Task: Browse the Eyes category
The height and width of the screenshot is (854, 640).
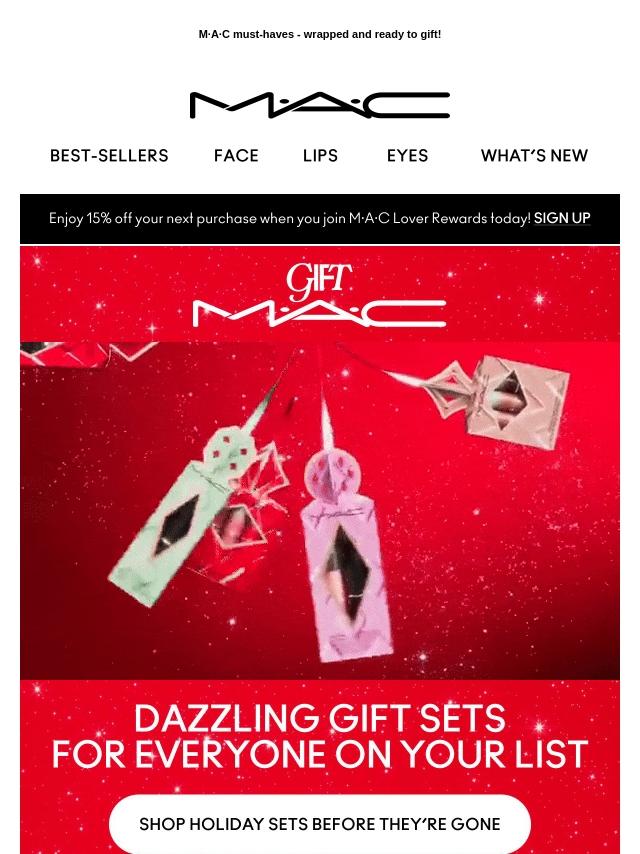Action: coord(407,156)
